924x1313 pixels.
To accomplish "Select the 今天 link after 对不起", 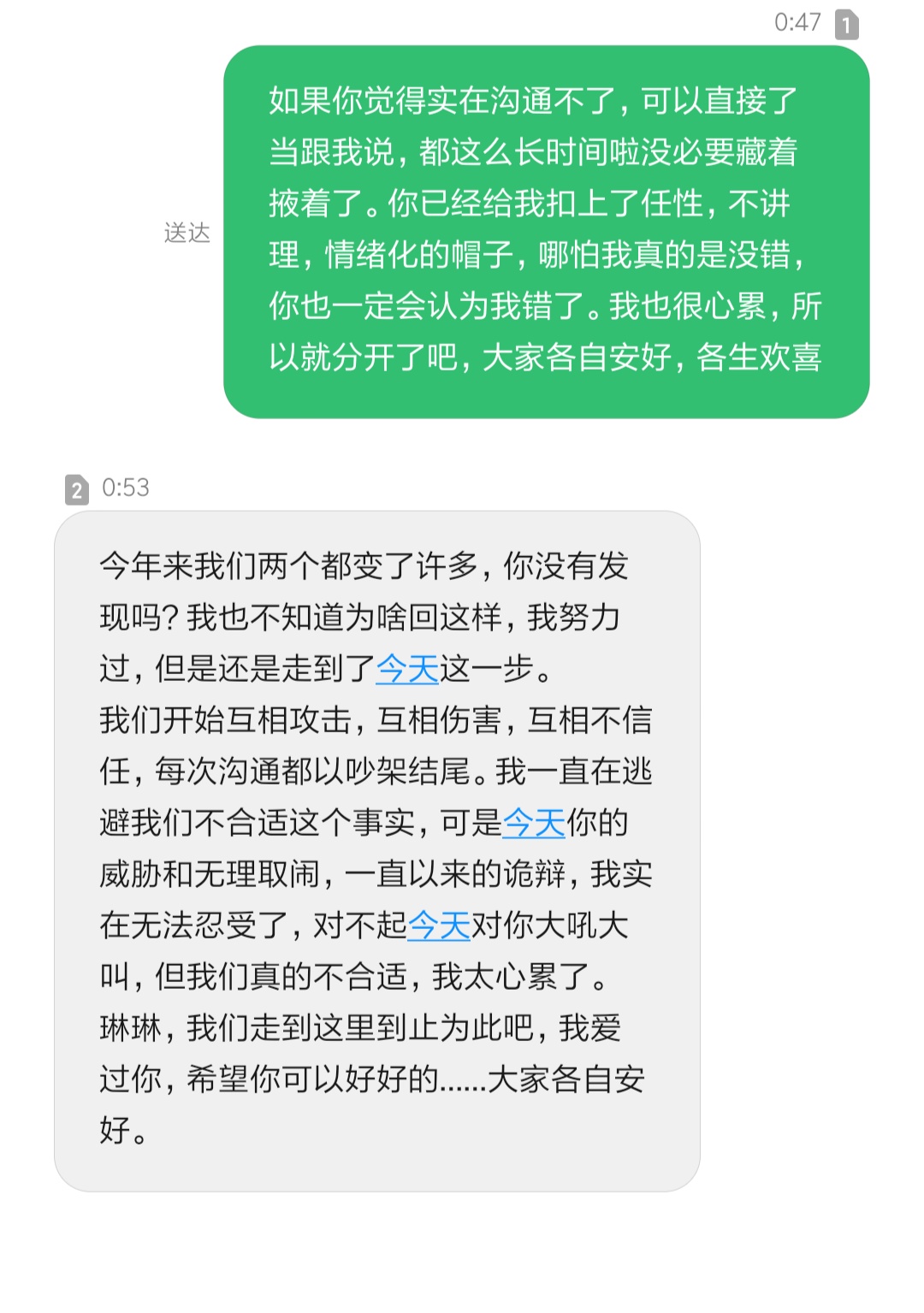I will (x=439, y=926).
